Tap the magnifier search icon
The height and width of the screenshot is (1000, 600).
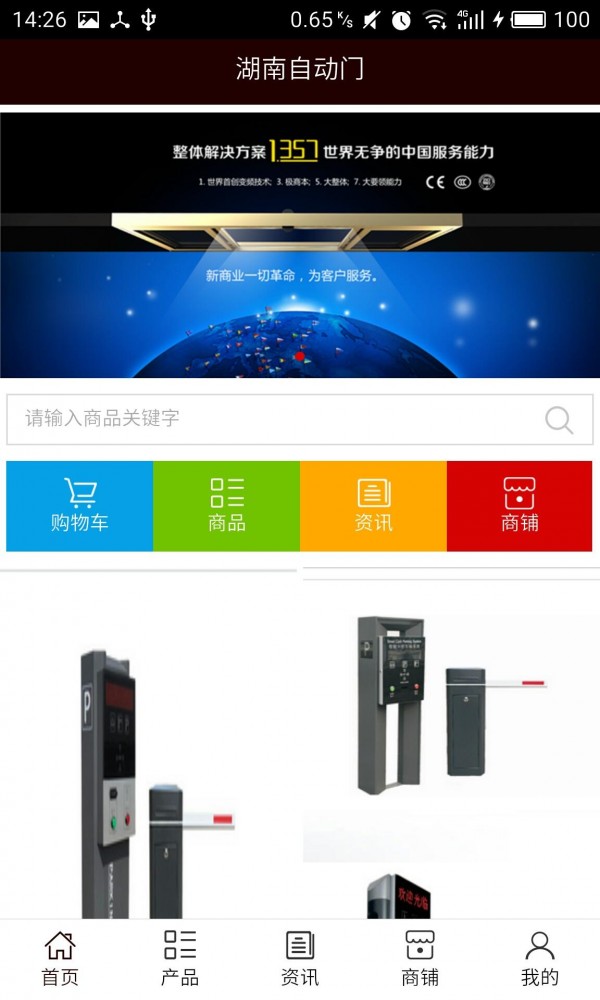pos(559,420)
